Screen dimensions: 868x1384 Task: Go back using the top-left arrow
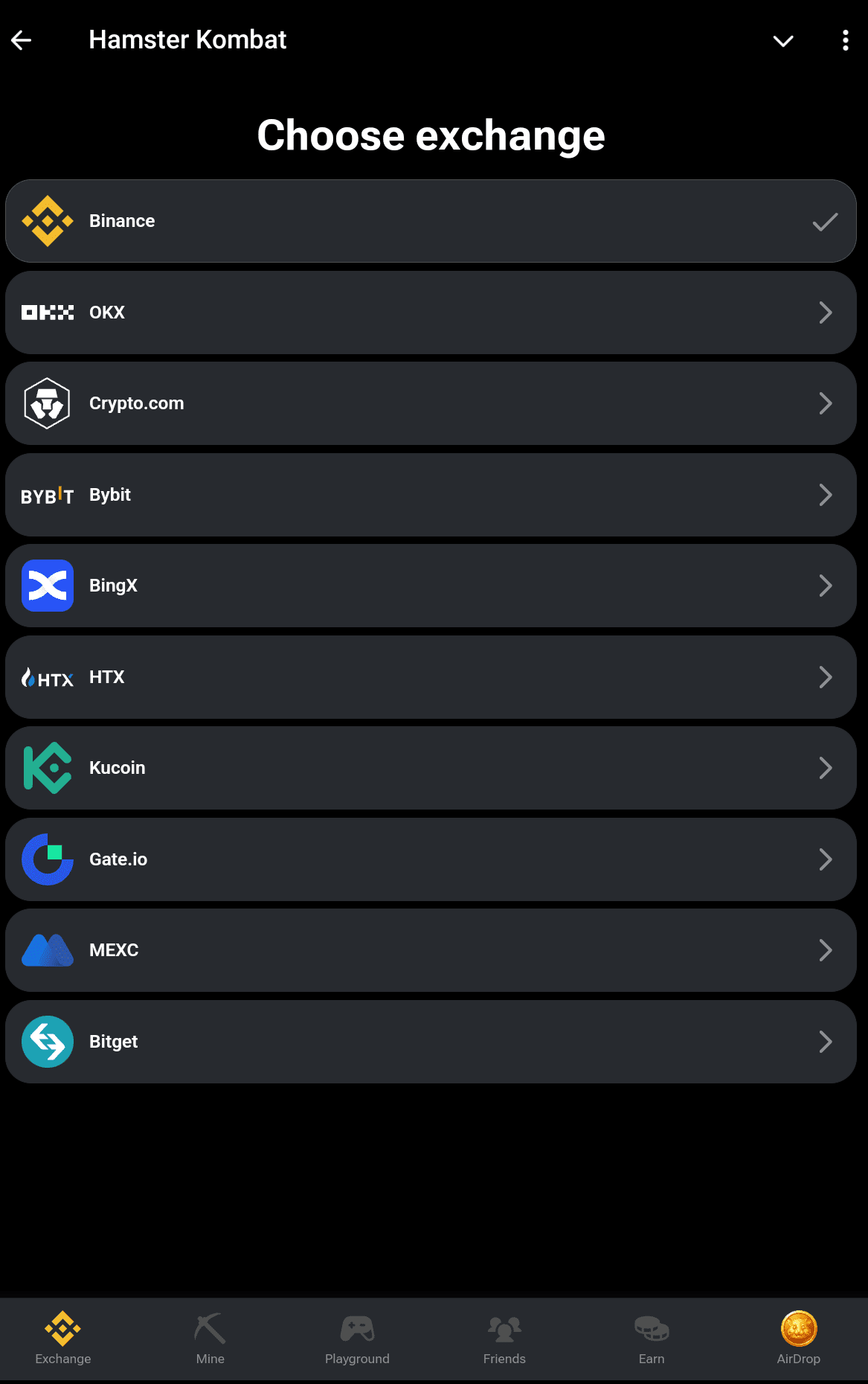(x=22, y=40)
